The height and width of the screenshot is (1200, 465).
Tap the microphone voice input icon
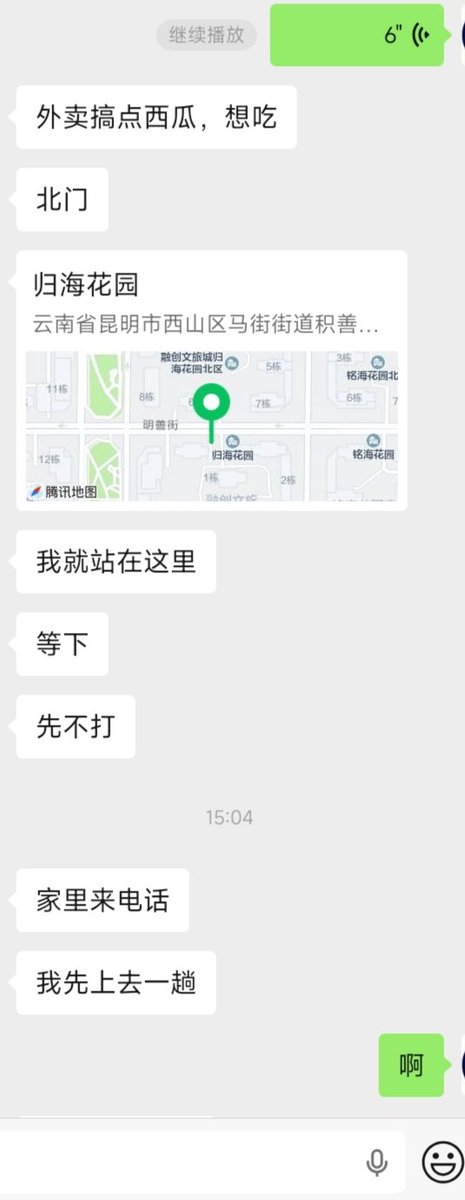click(x=377, y=1162)
